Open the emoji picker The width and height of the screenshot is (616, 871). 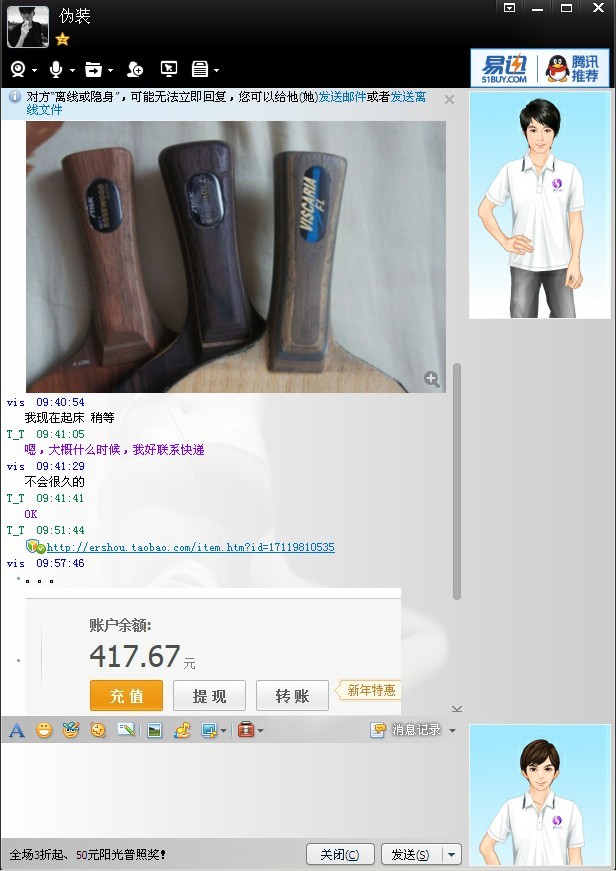pos(44,730)
